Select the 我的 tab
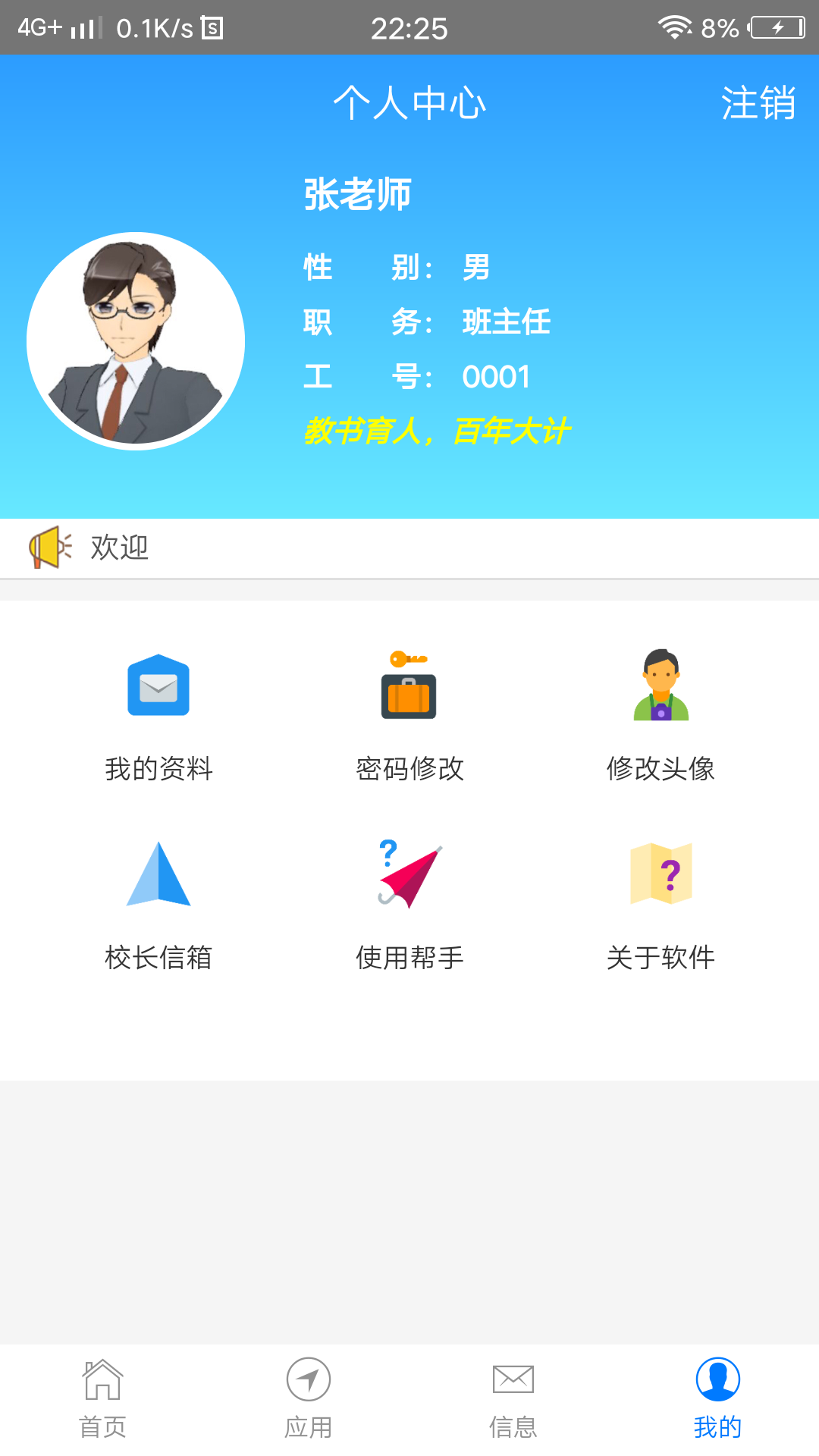 coord(717,1398)
